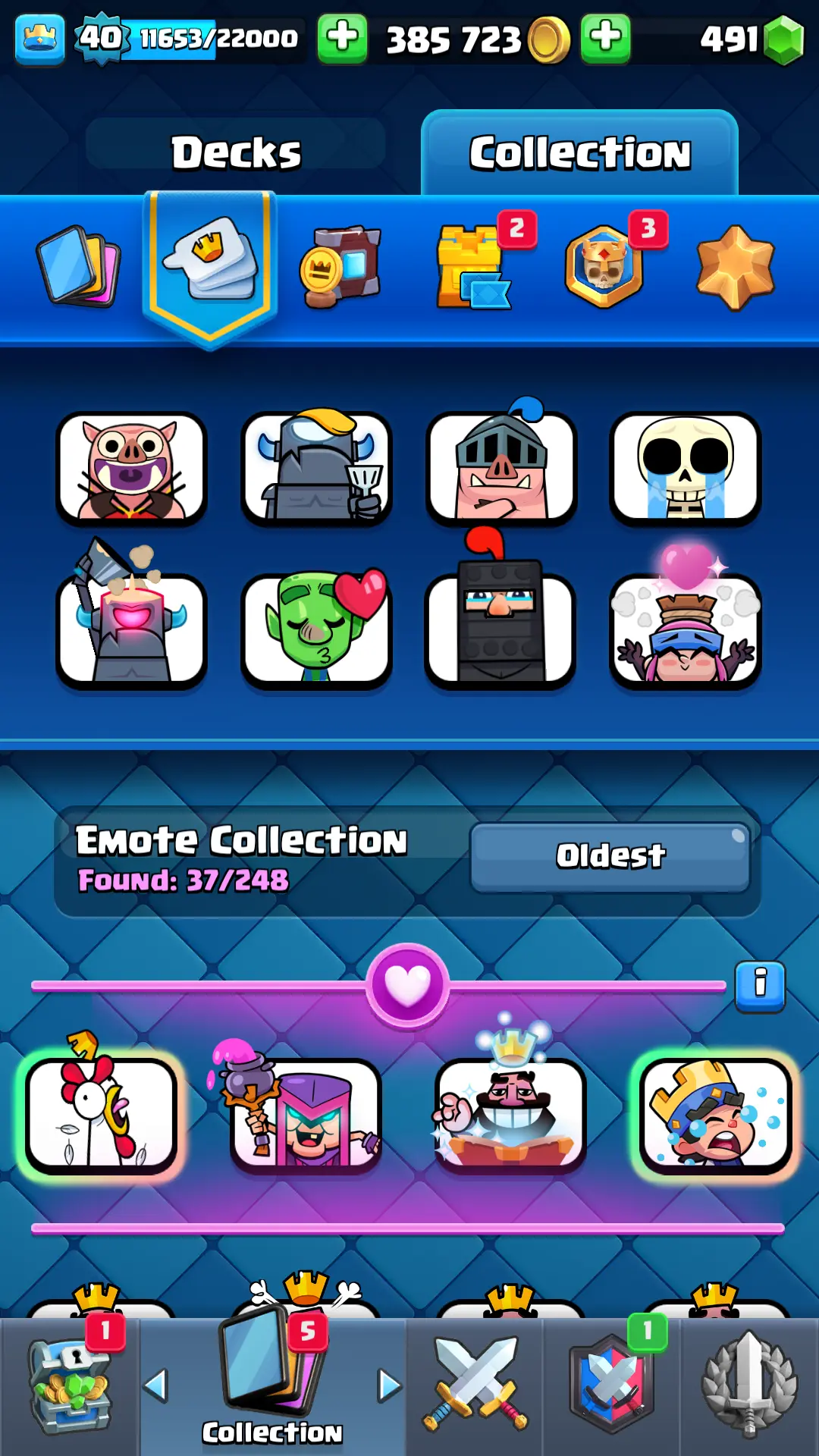Tap the crying king emote
Viewport: 819px width, 1456px height.
(715, 1115)
